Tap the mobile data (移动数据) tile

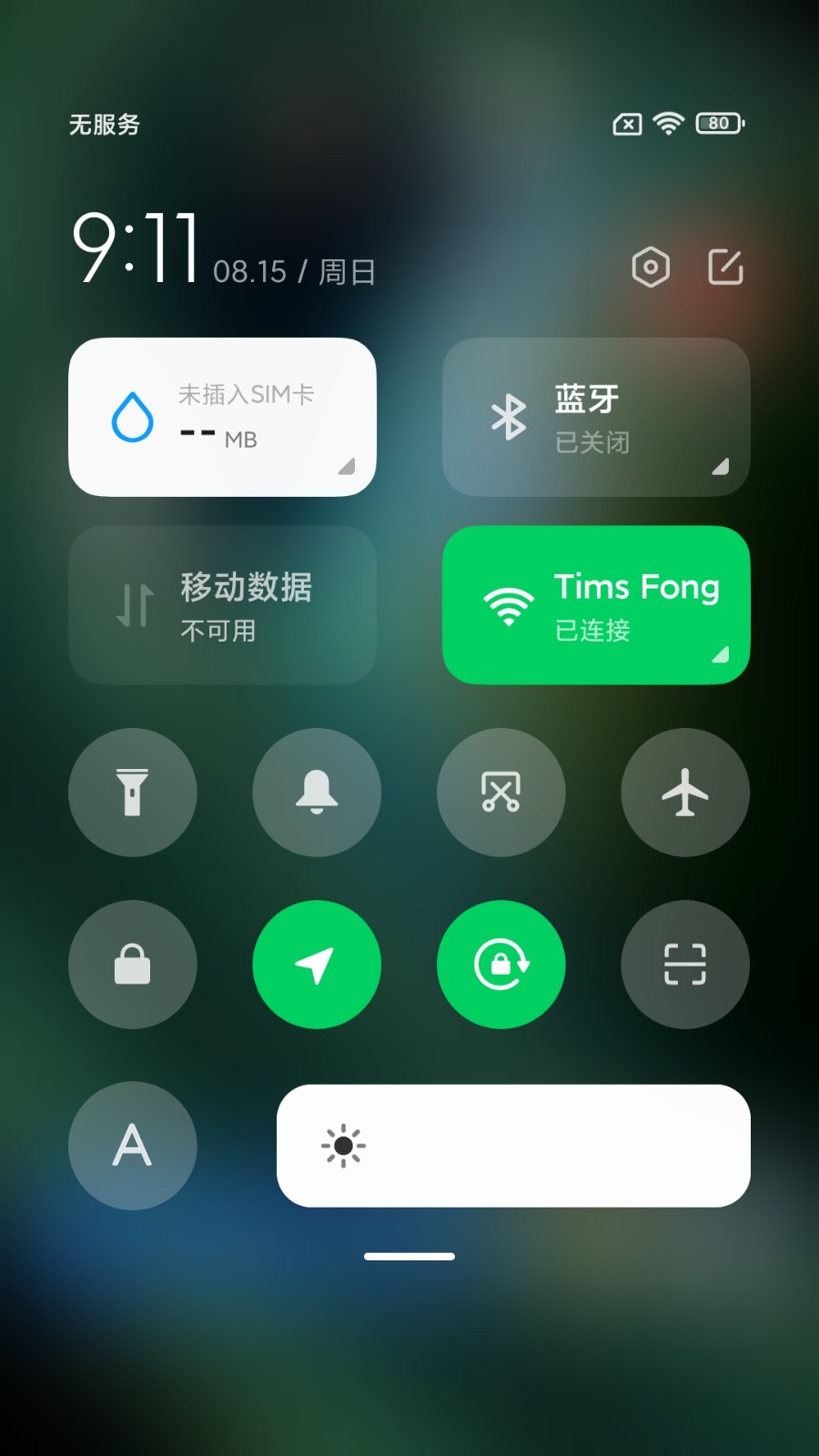pos(222,605)
